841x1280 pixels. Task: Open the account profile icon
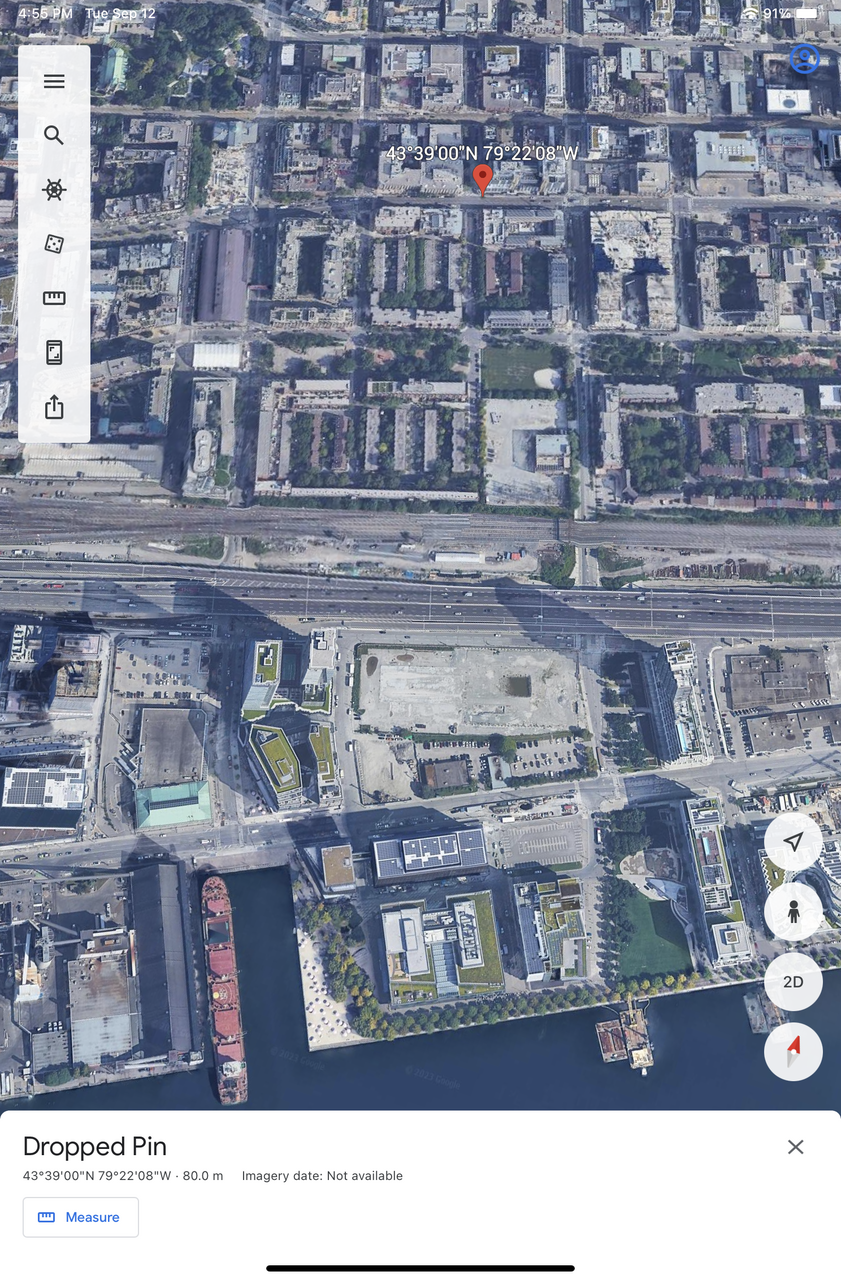[804, 59]
